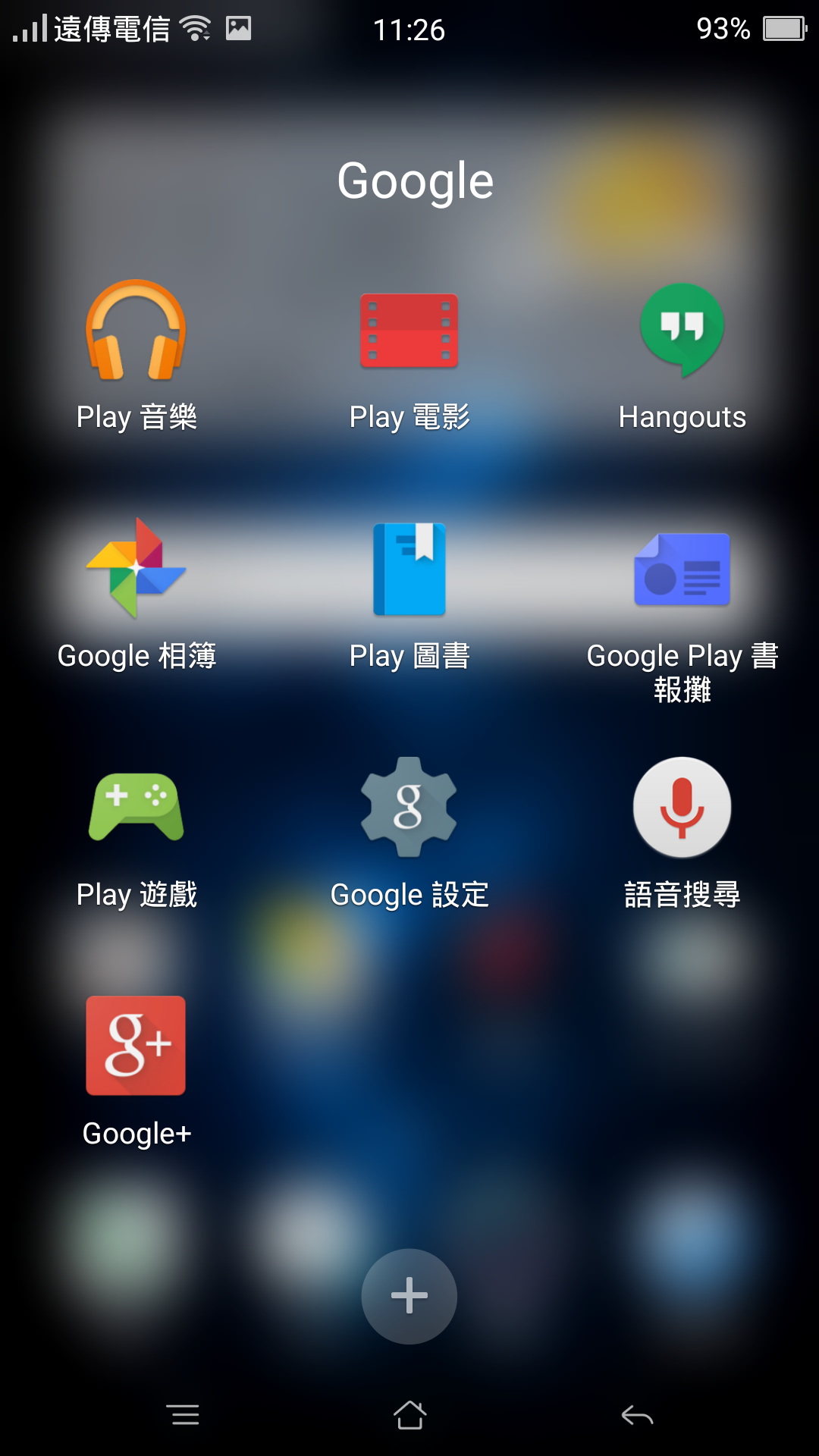Image resolution: width=819 pixels, height=1456 pixels.
Task: Tap the system back arrow
Action: click(x=637, y=1415)
